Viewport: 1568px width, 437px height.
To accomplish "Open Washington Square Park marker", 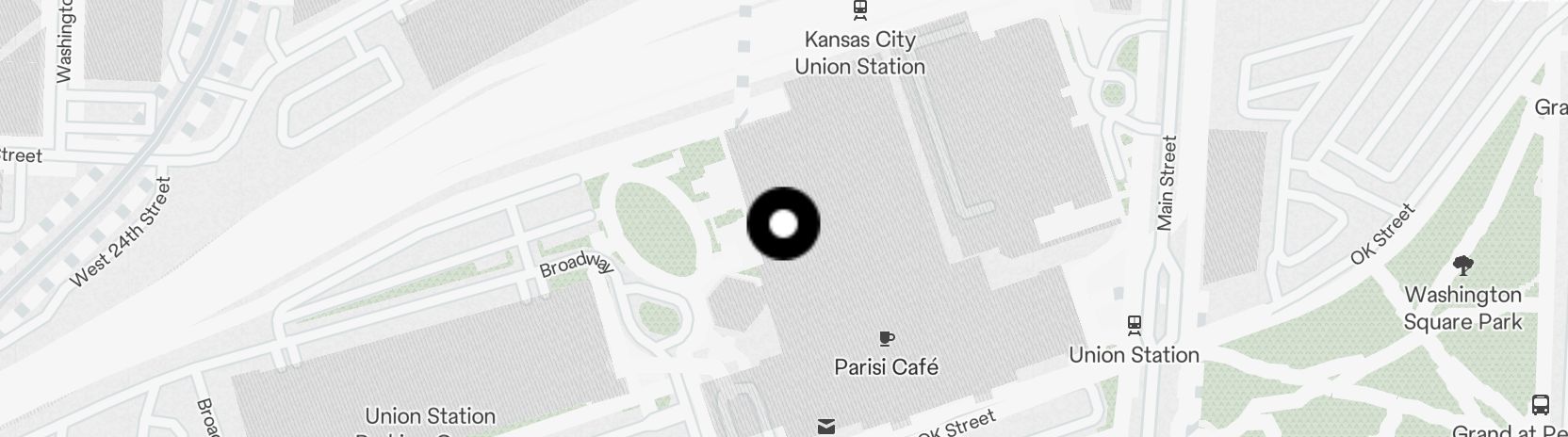I will (1462, 266).
